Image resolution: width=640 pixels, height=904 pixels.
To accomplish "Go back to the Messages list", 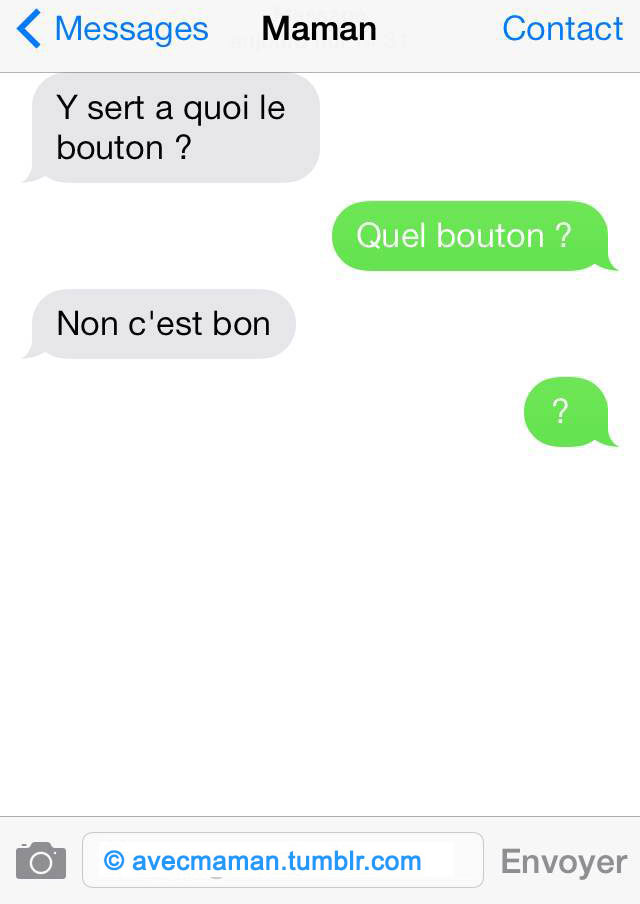I will point(112,29).
